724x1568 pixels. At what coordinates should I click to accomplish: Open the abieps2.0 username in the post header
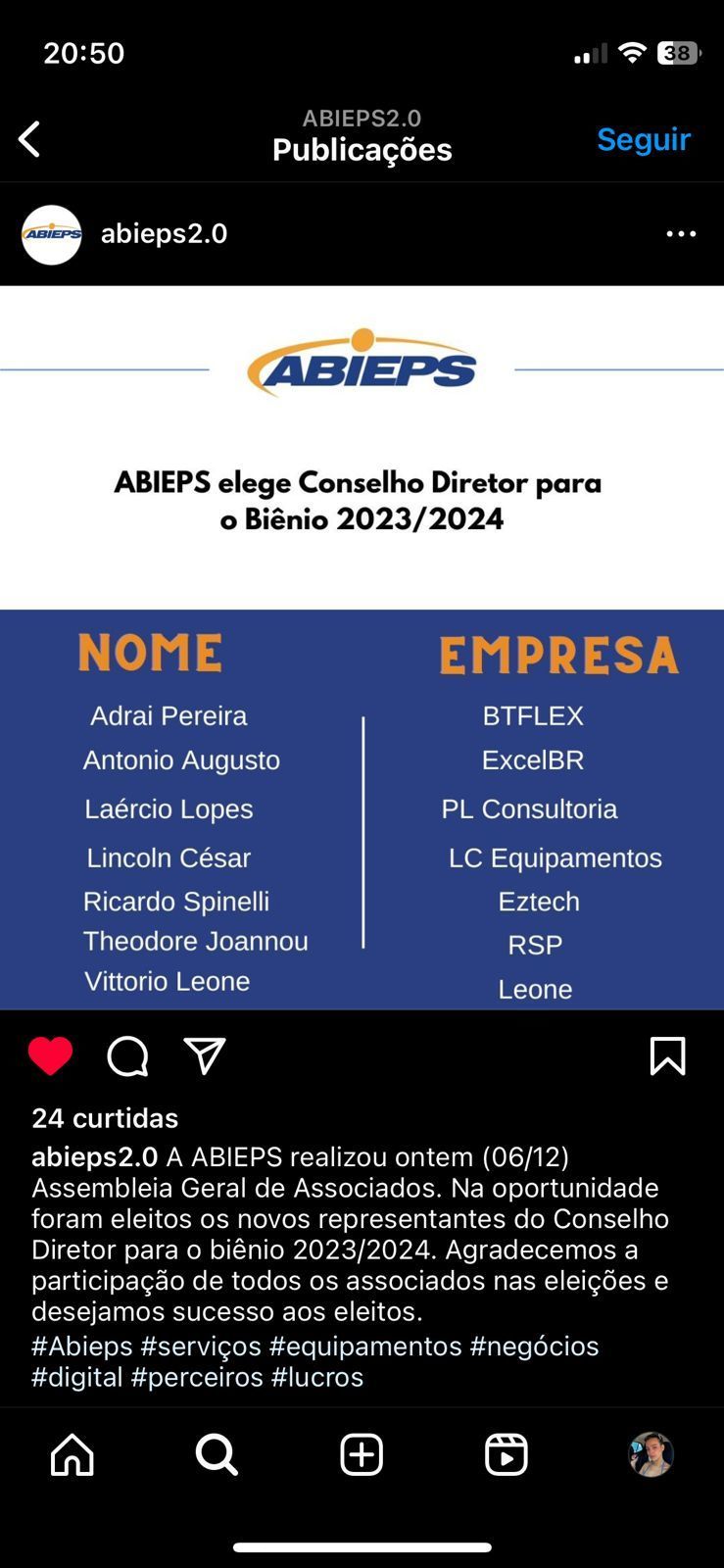(x=164, y=234)
